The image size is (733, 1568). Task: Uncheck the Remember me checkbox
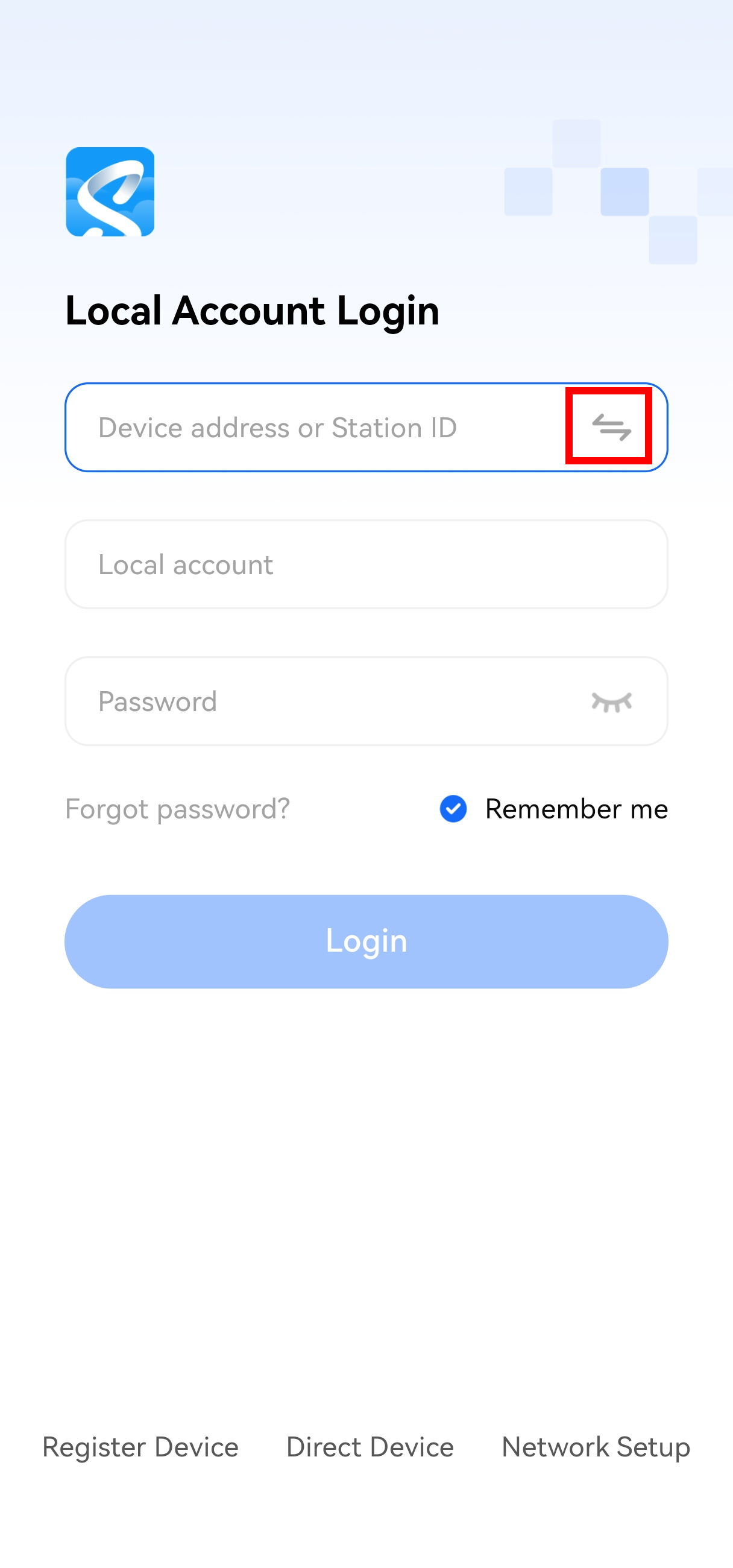[x=453, y=809]
